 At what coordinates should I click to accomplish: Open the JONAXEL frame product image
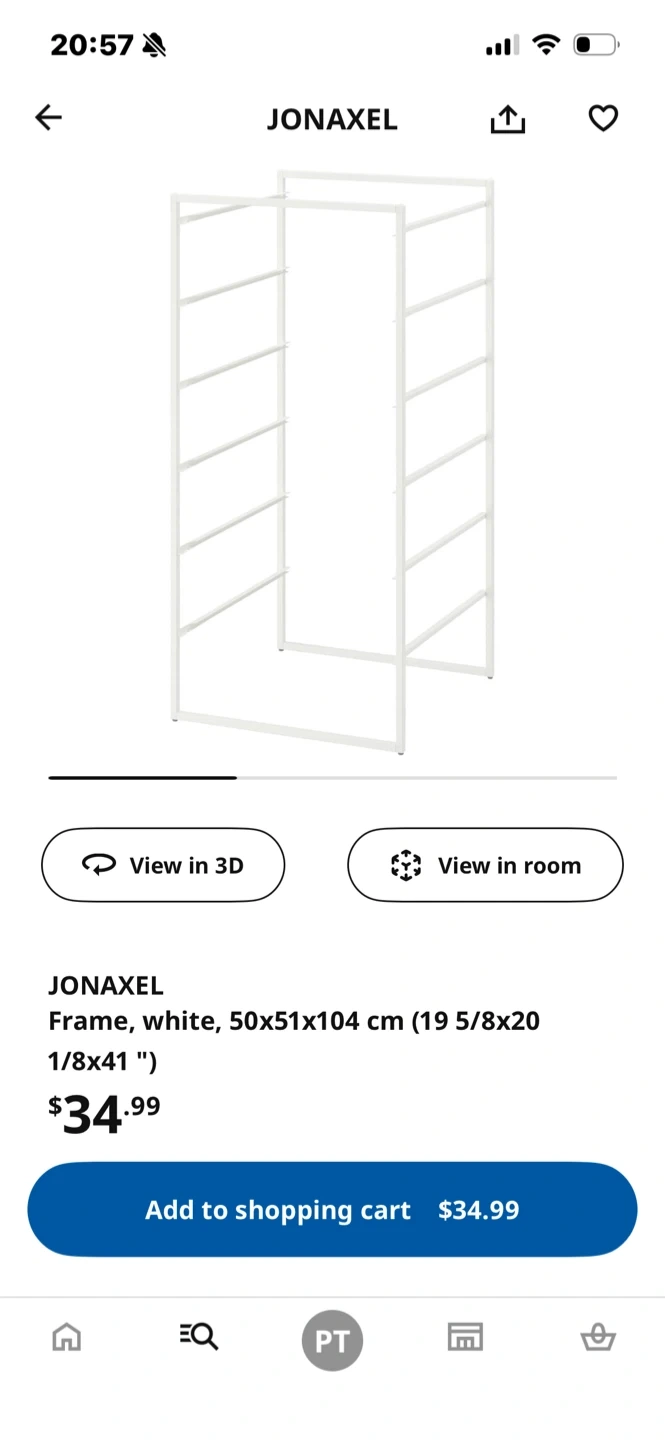[x=332, y=460]
